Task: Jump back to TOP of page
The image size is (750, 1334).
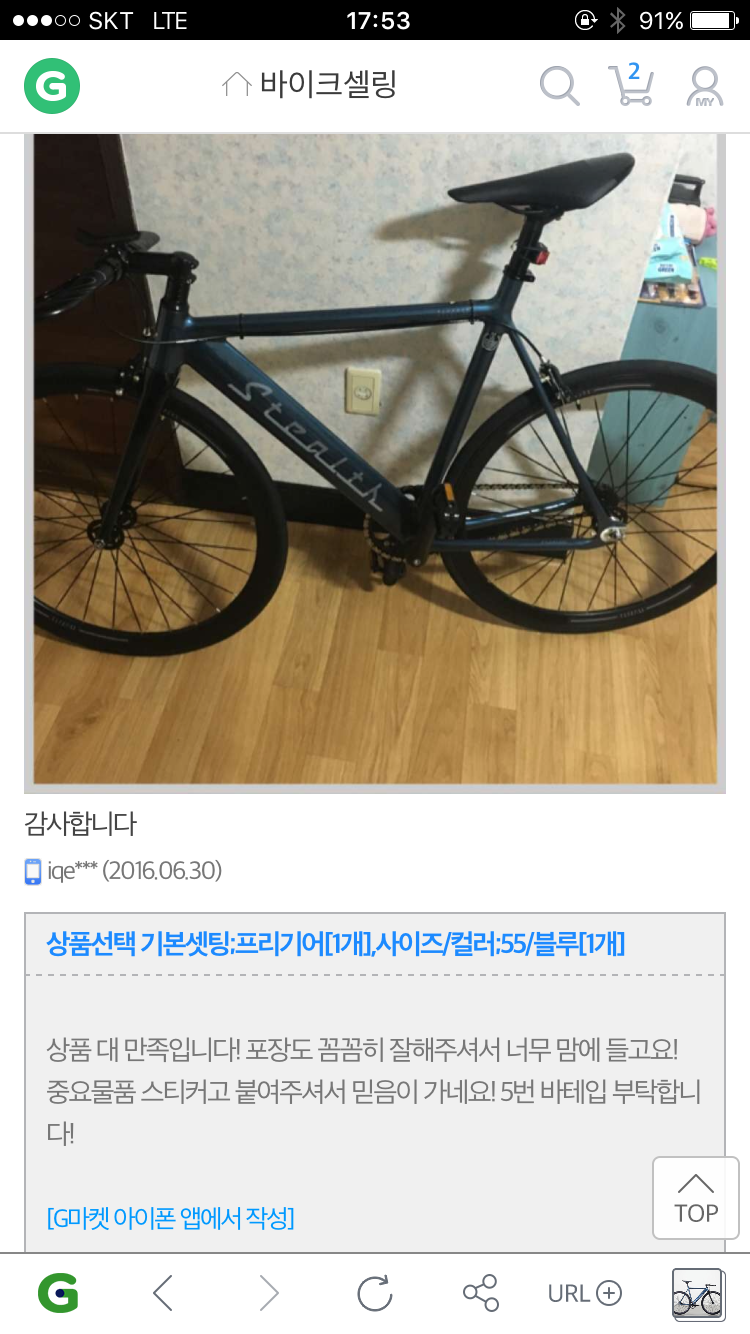Action: pos(696,1198)
